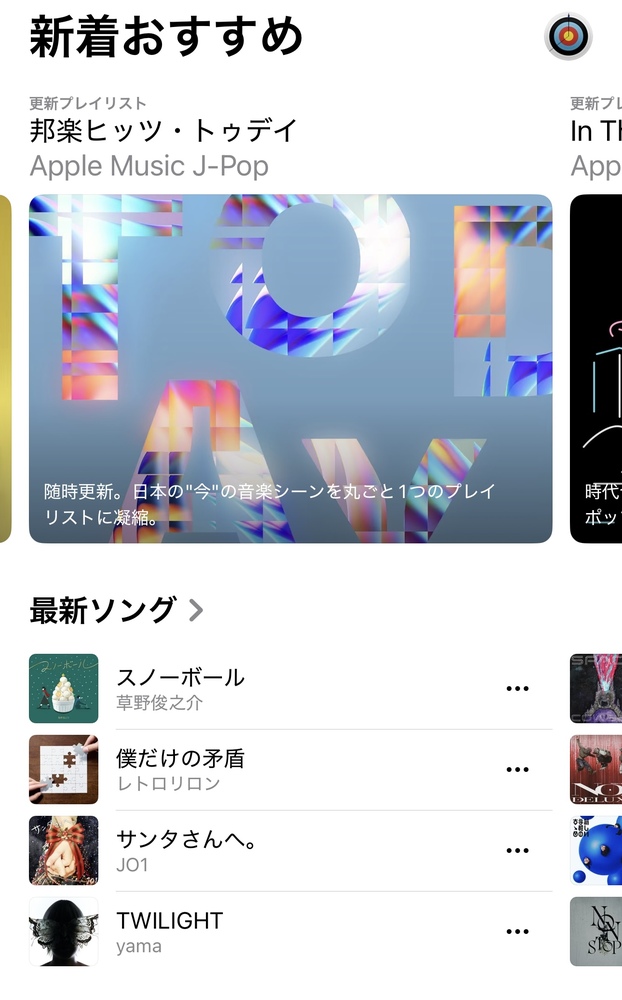This screenshot has height=1000, width=622.
Task: Open more options for TWILIGHT
Action: pyautogui.click(x=517, y=931)
